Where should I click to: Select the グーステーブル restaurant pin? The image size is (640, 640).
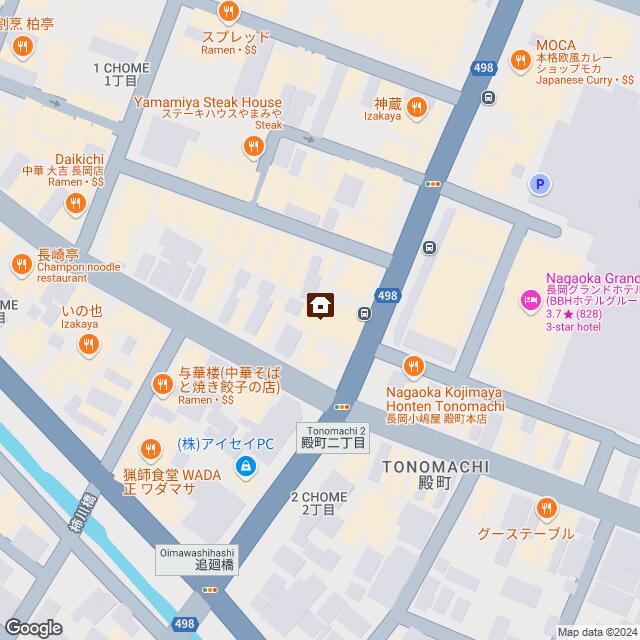(x=546, y=510)
